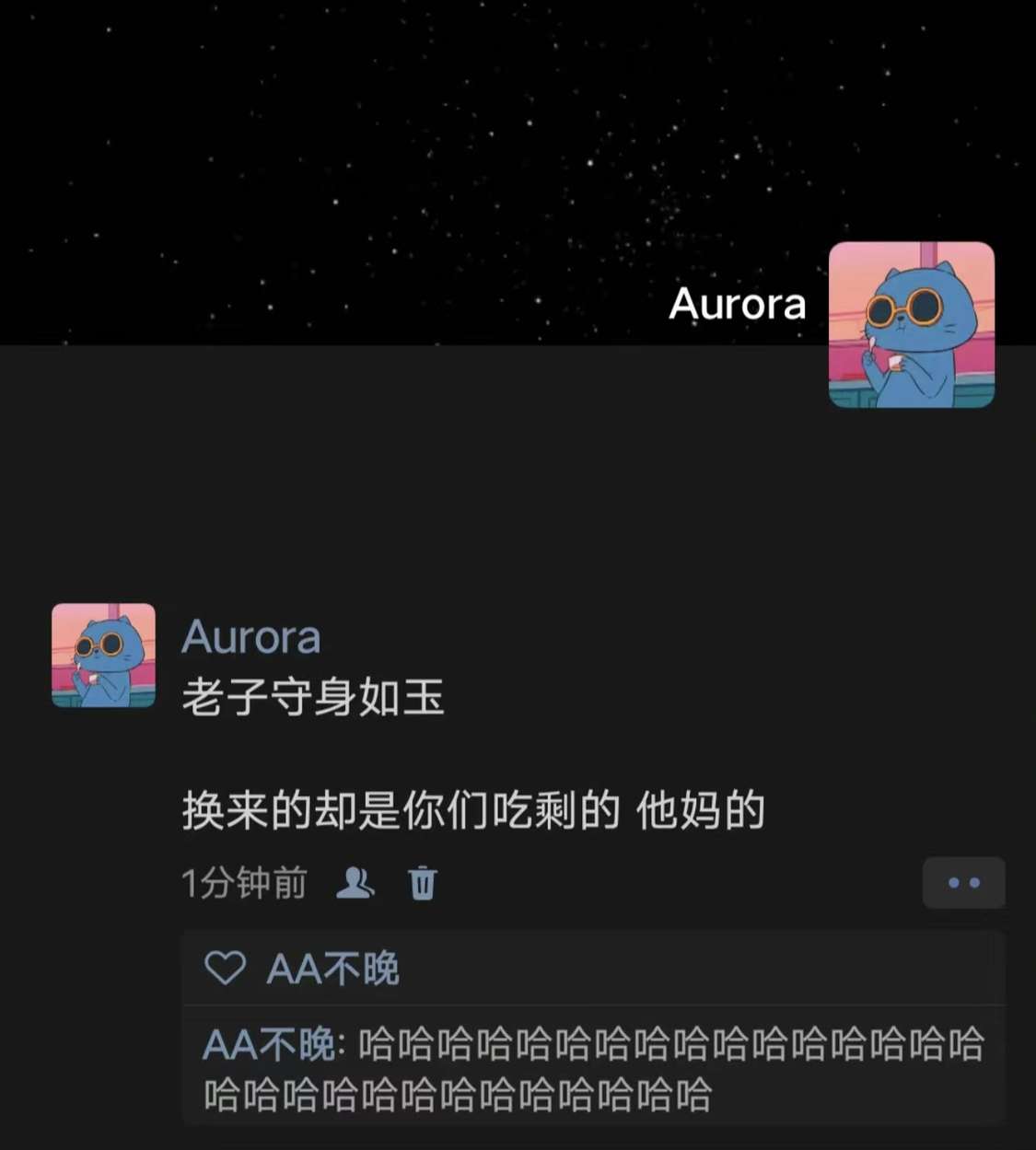
Task: Open Aurora's large profile avatar in header
Action: point(911,324)
